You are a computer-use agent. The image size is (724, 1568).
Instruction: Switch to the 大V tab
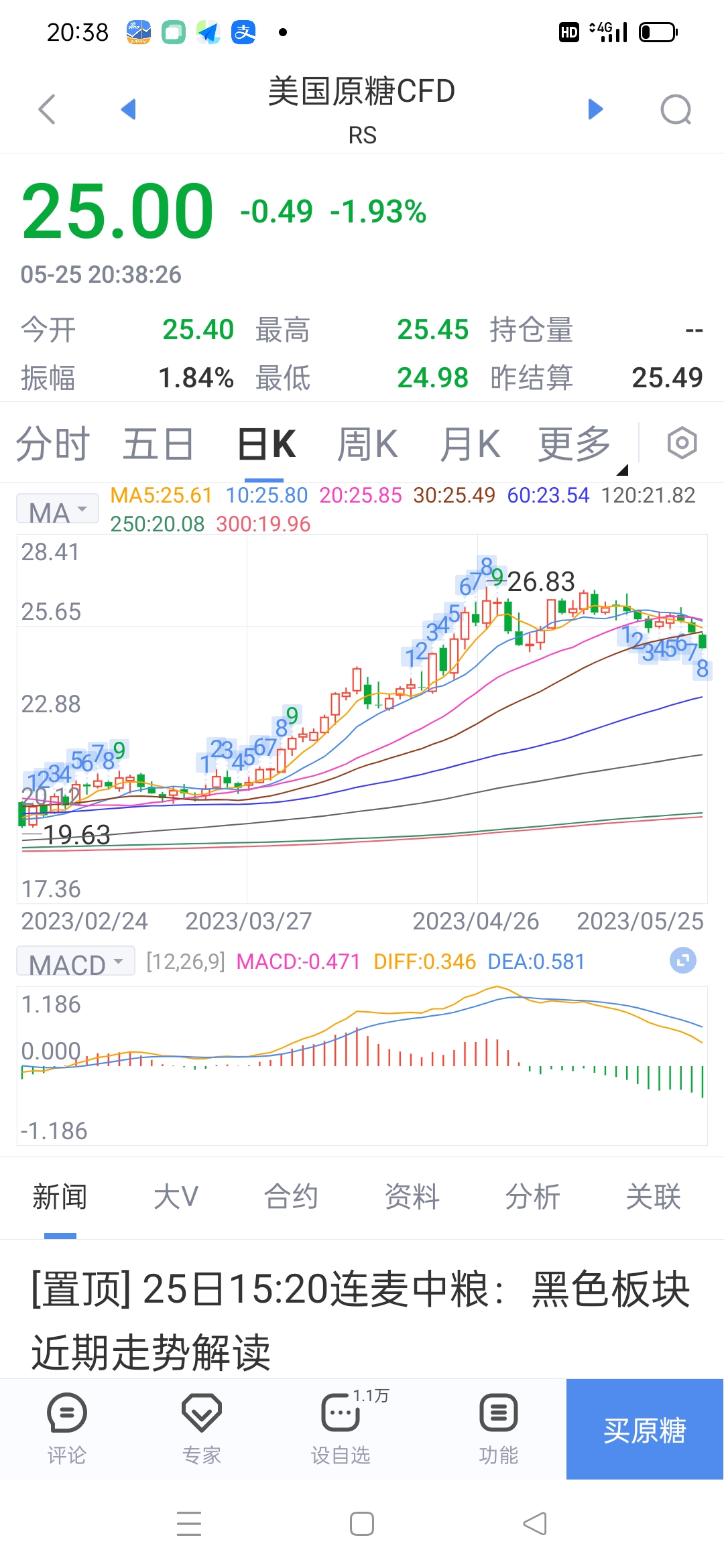tap(176, 1197)
